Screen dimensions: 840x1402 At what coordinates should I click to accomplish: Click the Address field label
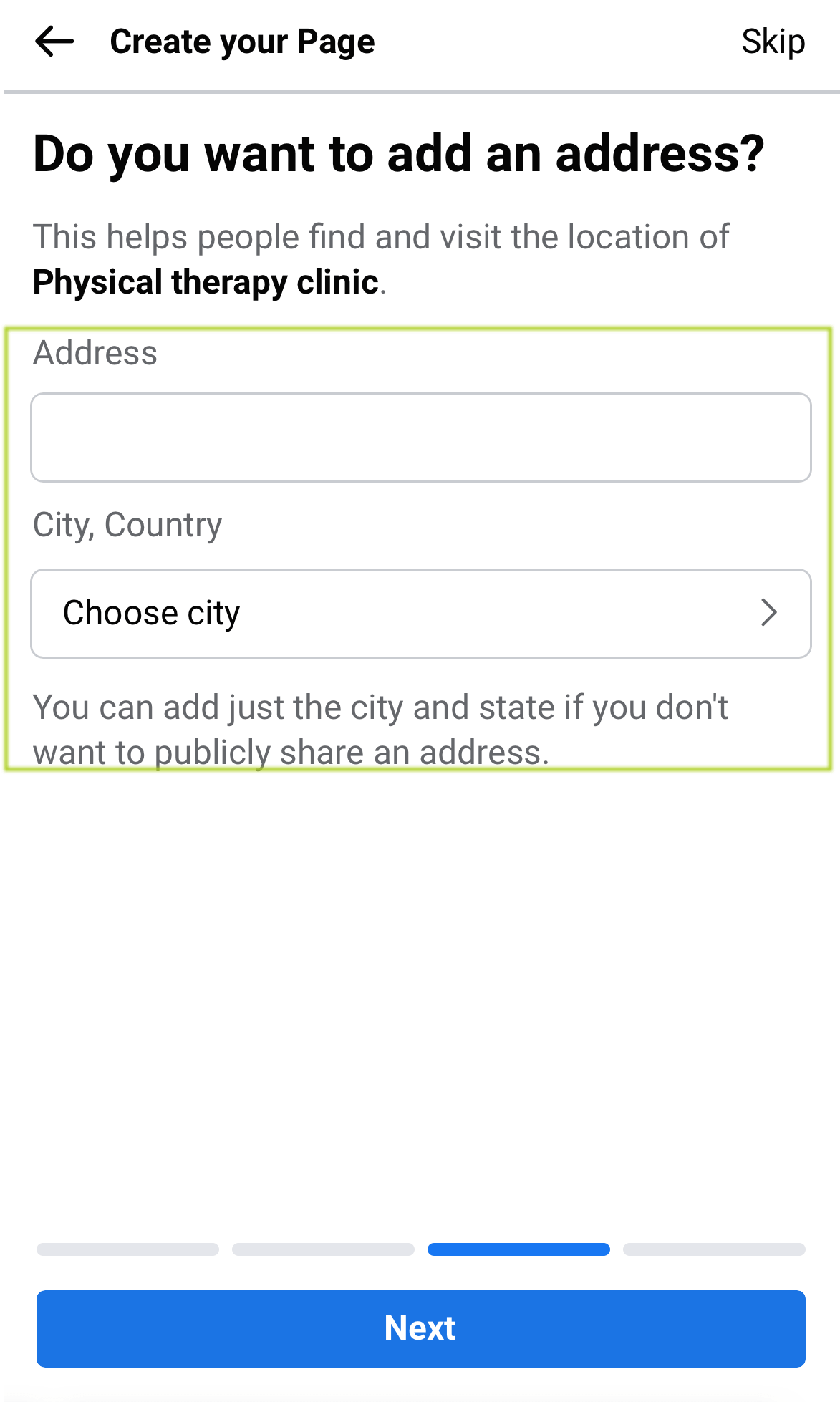click(x=95, y=352)
